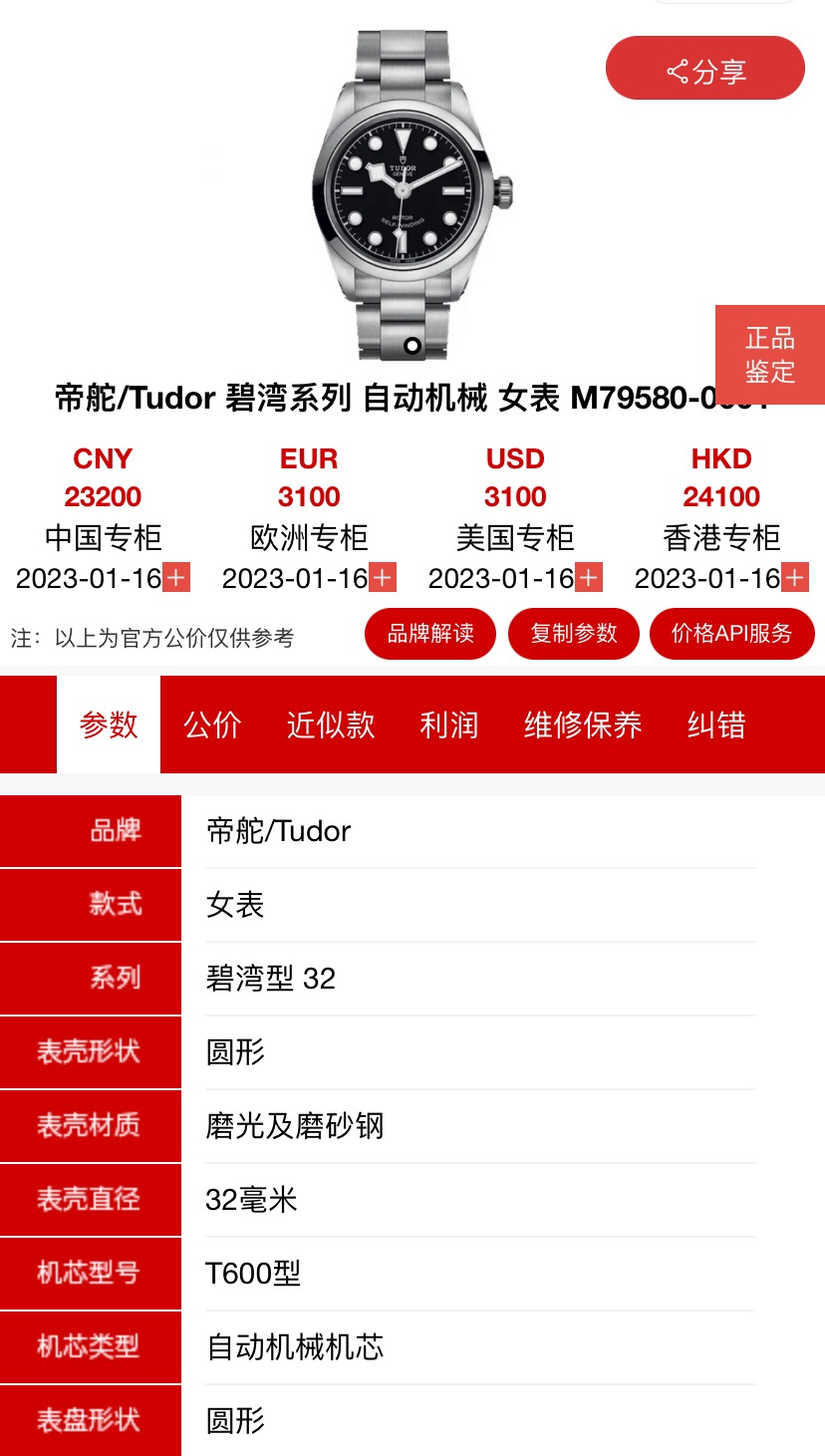Switch to the 公价 tab
825x1456 pixels.
[212, 725]
